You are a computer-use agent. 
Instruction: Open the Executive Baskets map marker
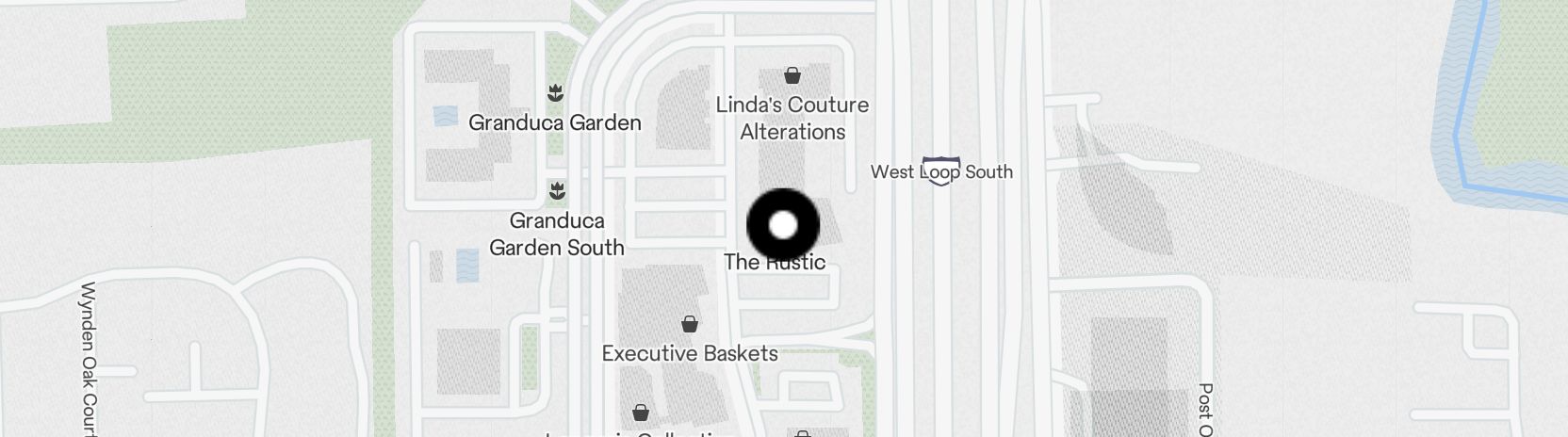point(690,326)
